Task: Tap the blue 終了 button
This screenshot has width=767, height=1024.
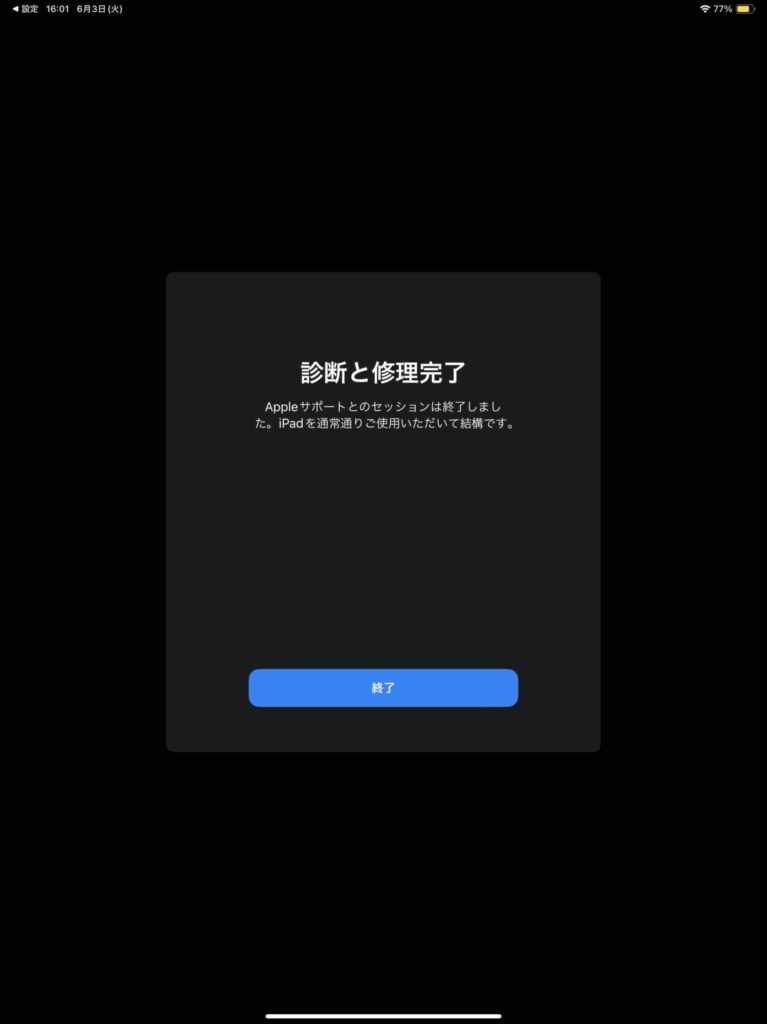Action: tap(383, 688)
